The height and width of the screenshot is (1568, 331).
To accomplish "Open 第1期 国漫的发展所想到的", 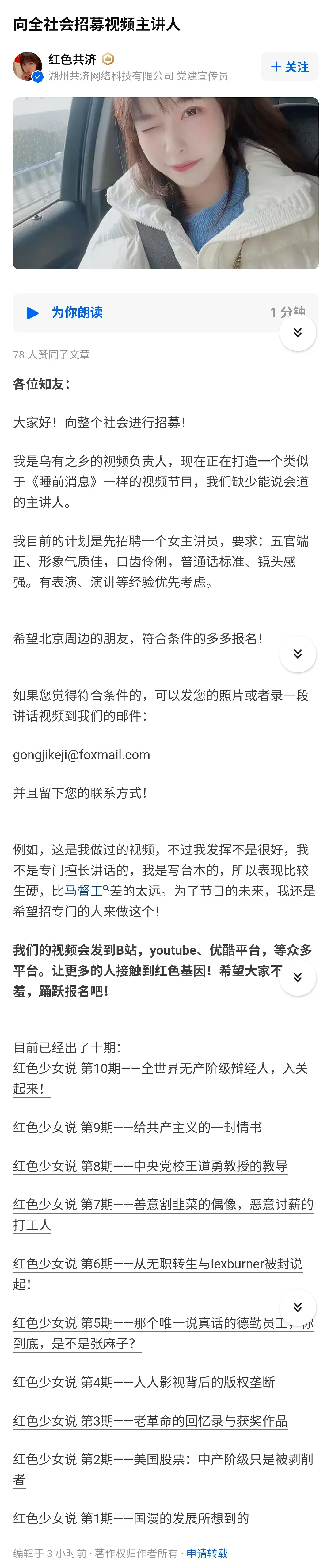I will (131, 1519).
